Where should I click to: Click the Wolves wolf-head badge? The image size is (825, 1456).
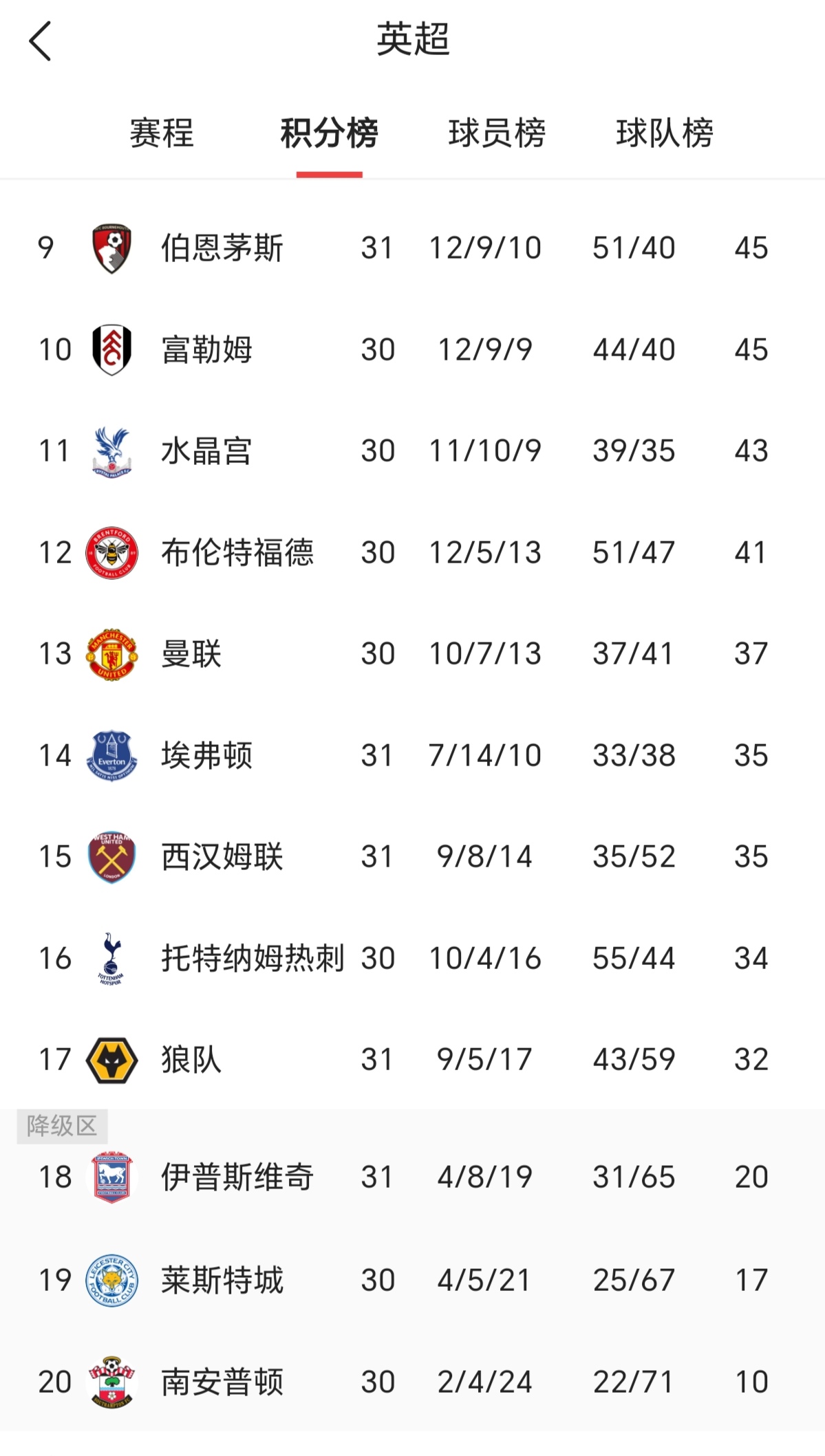click(x=111, y=1060)
